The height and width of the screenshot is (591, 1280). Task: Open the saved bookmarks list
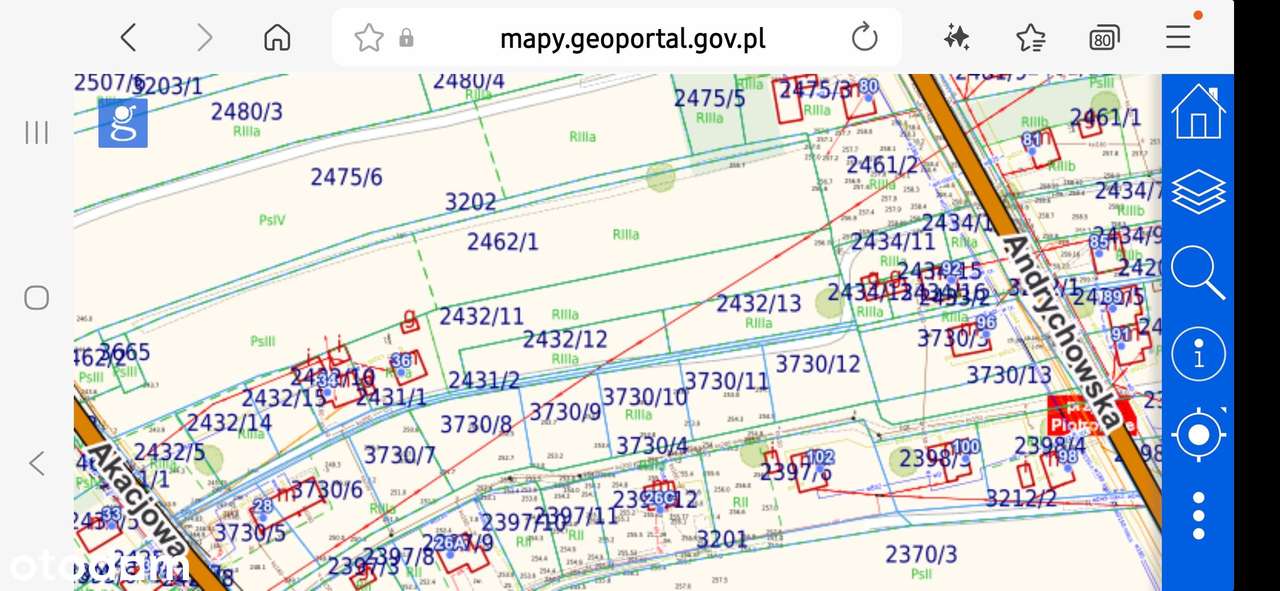[1030, 39]
